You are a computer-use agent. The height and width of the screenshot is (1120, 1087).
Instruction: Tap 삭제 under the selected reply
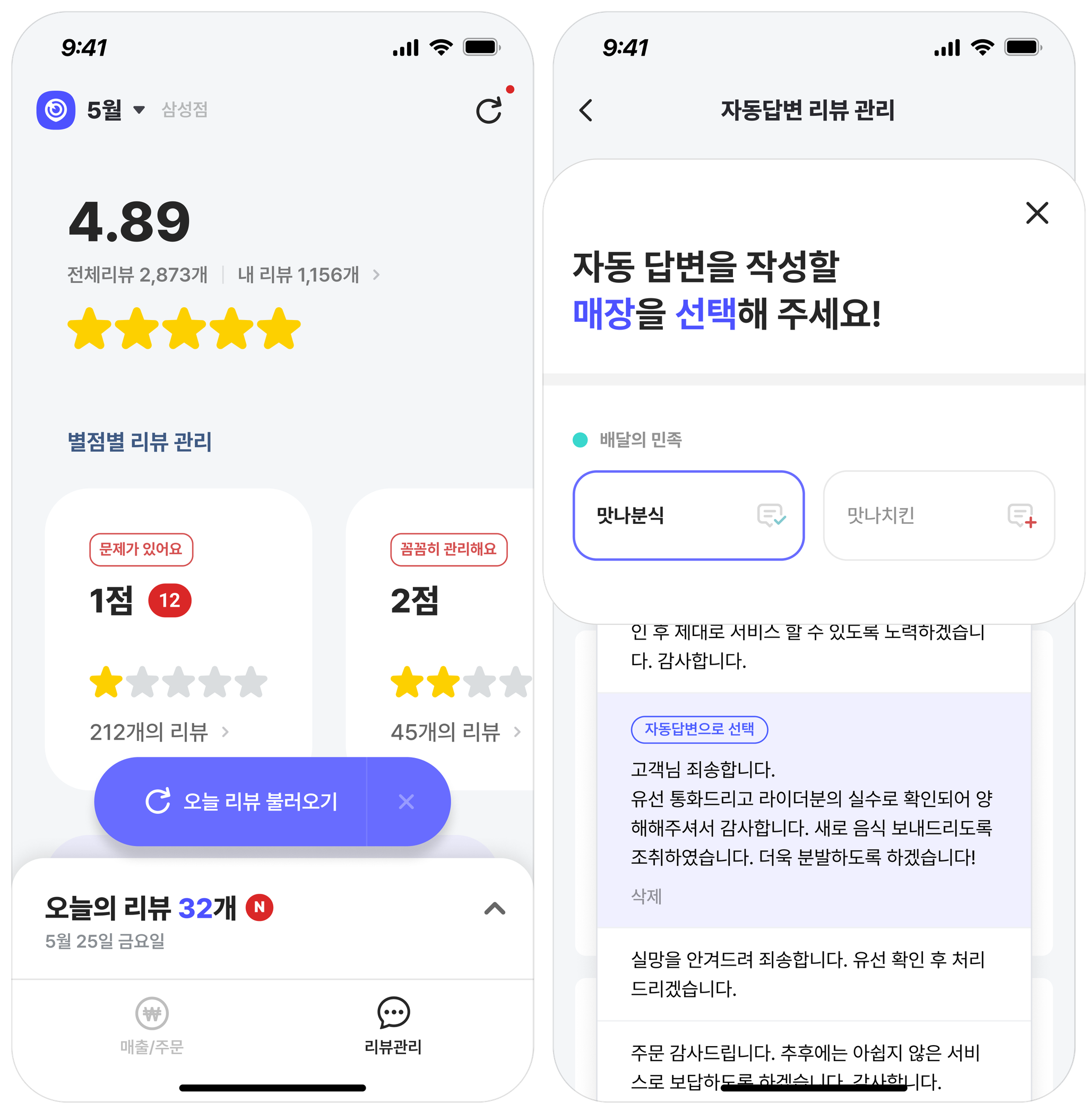coord(646,896)
